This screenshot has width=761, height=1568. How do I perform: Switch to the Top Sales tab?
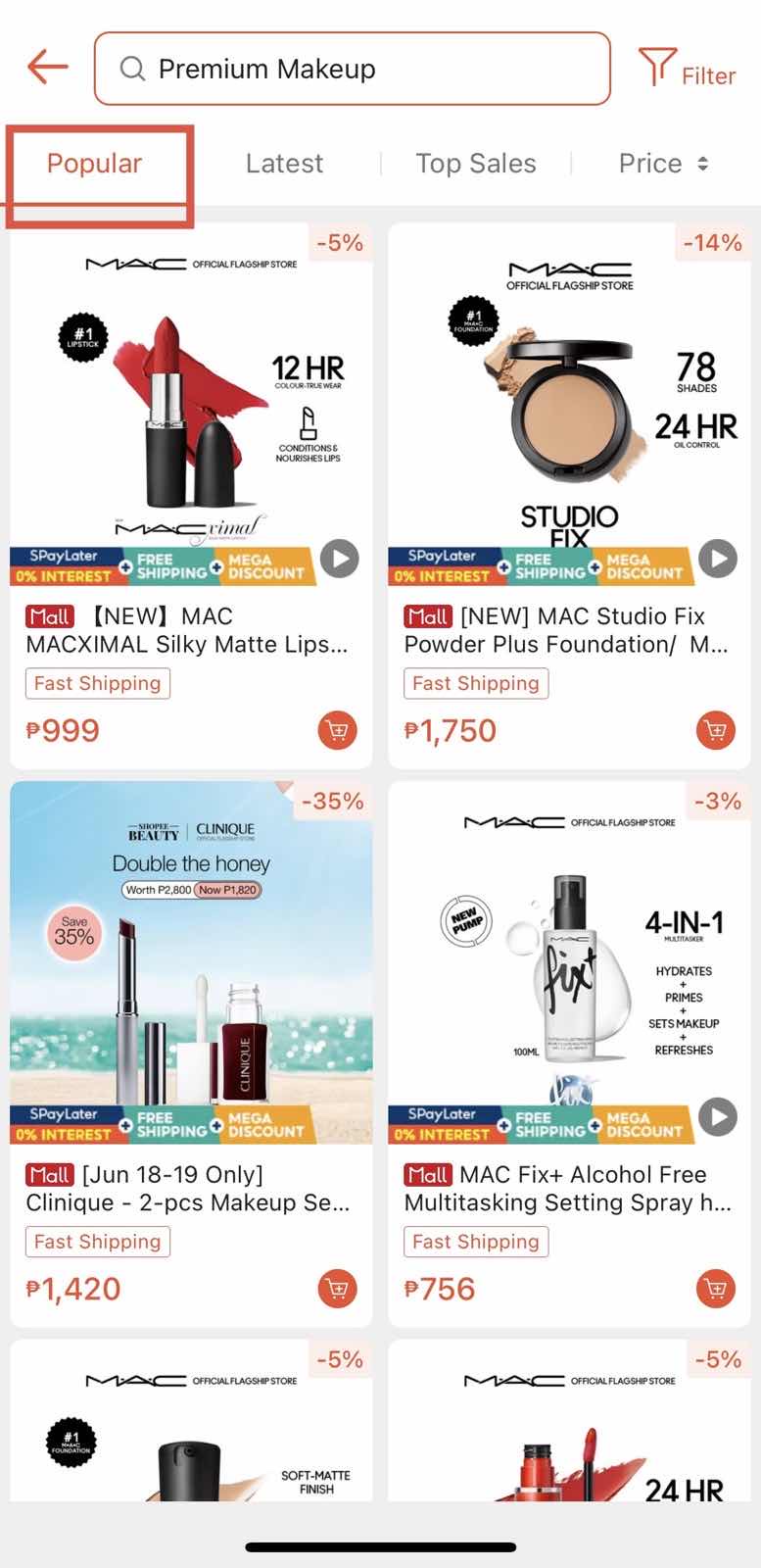point(475,164)
